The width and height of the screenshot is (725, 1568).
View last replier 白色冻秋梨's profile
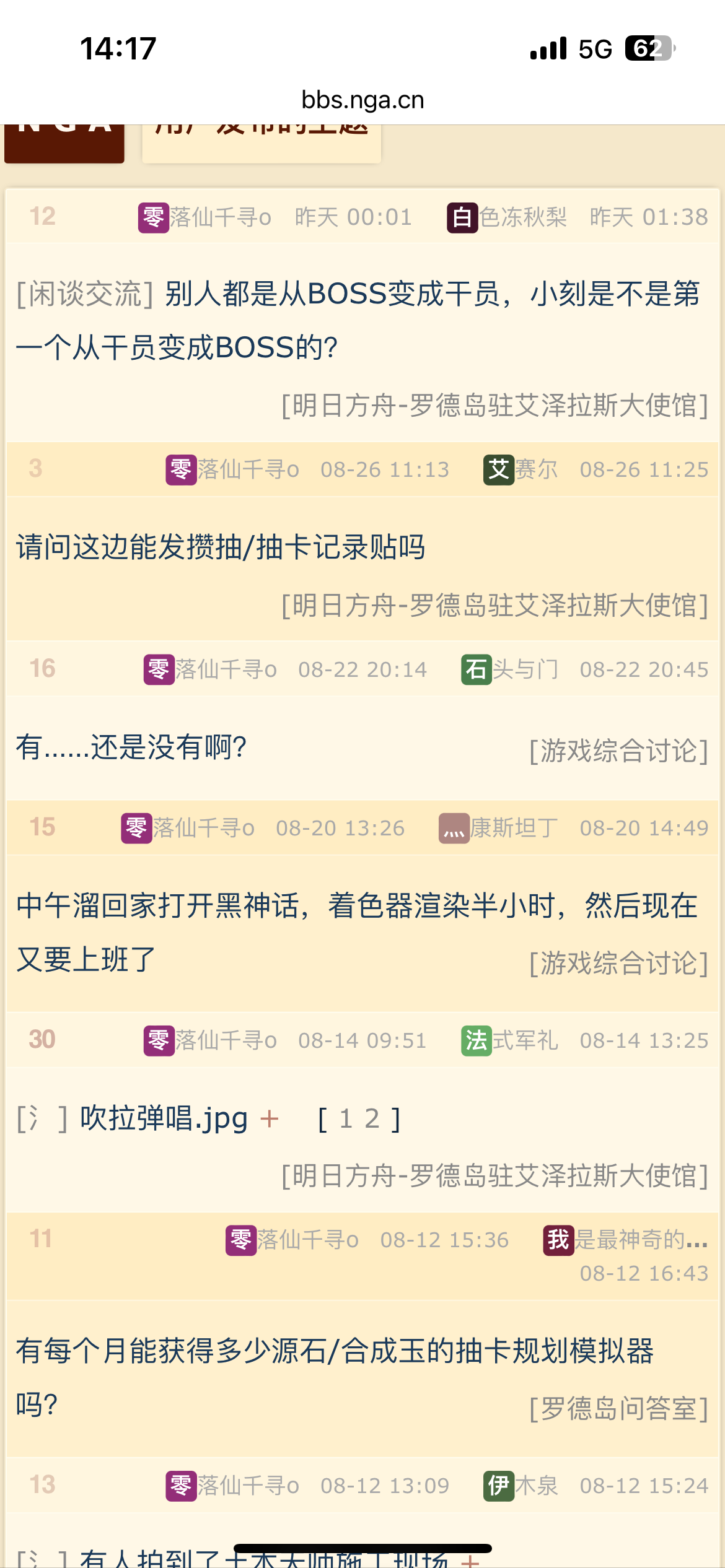pos(507,217)
